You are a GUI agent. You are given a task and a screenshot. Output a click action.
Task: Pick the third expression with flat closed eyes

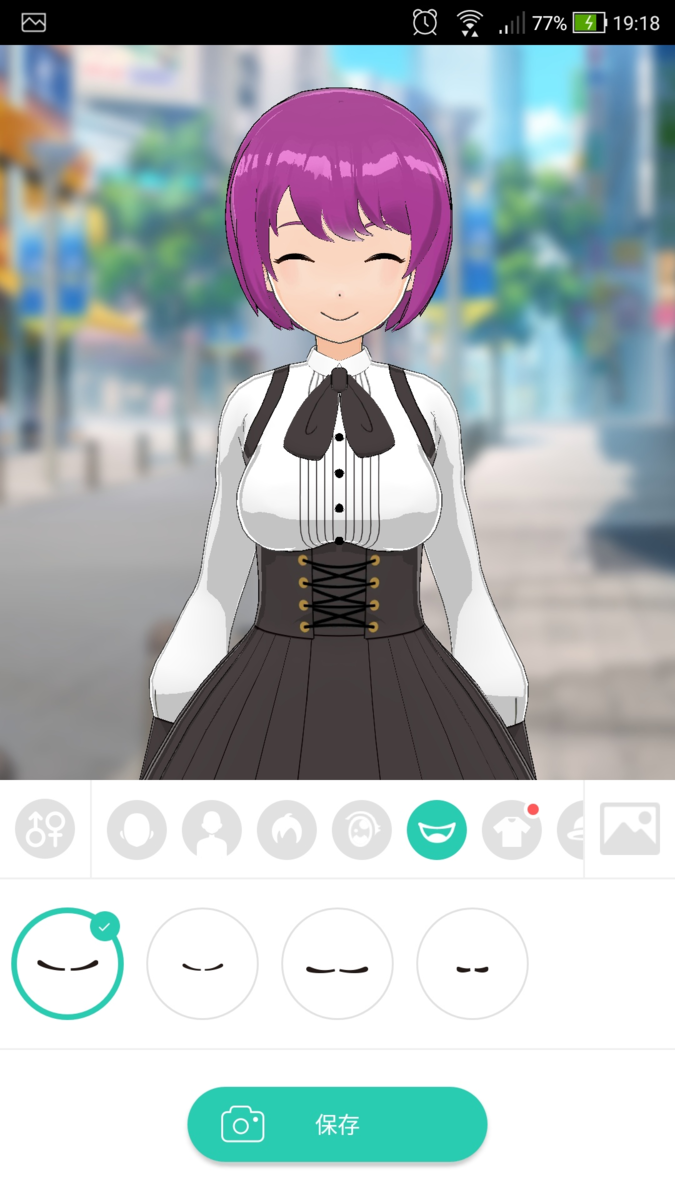[x=337, y=964]
